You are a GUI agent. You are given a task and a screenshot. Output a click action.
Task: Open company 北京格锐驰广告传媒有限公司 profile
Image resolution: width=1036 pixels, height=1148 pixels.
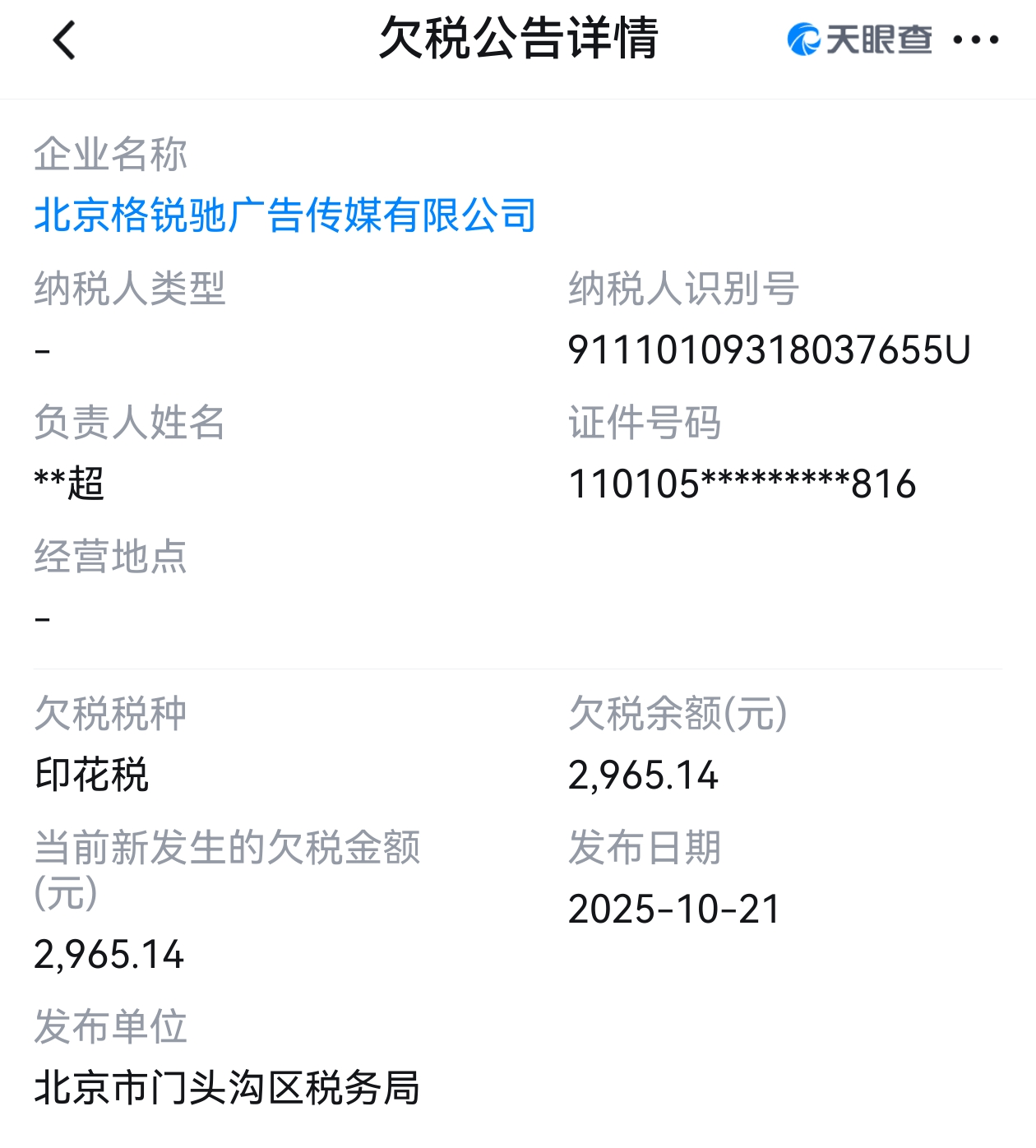pos(284,215)
